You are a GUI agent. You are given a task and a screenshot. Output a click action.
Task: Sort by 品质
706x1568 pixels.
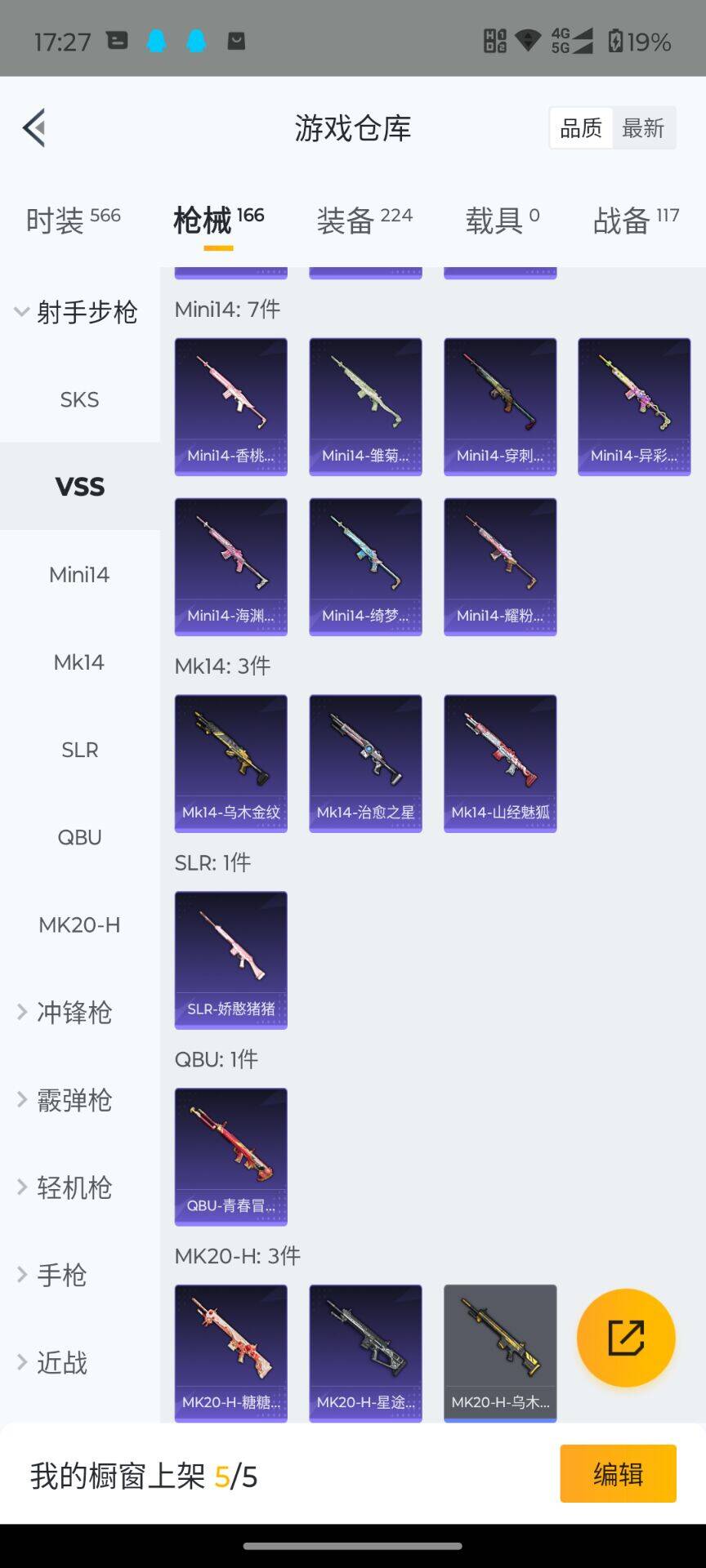coord(581,128)
